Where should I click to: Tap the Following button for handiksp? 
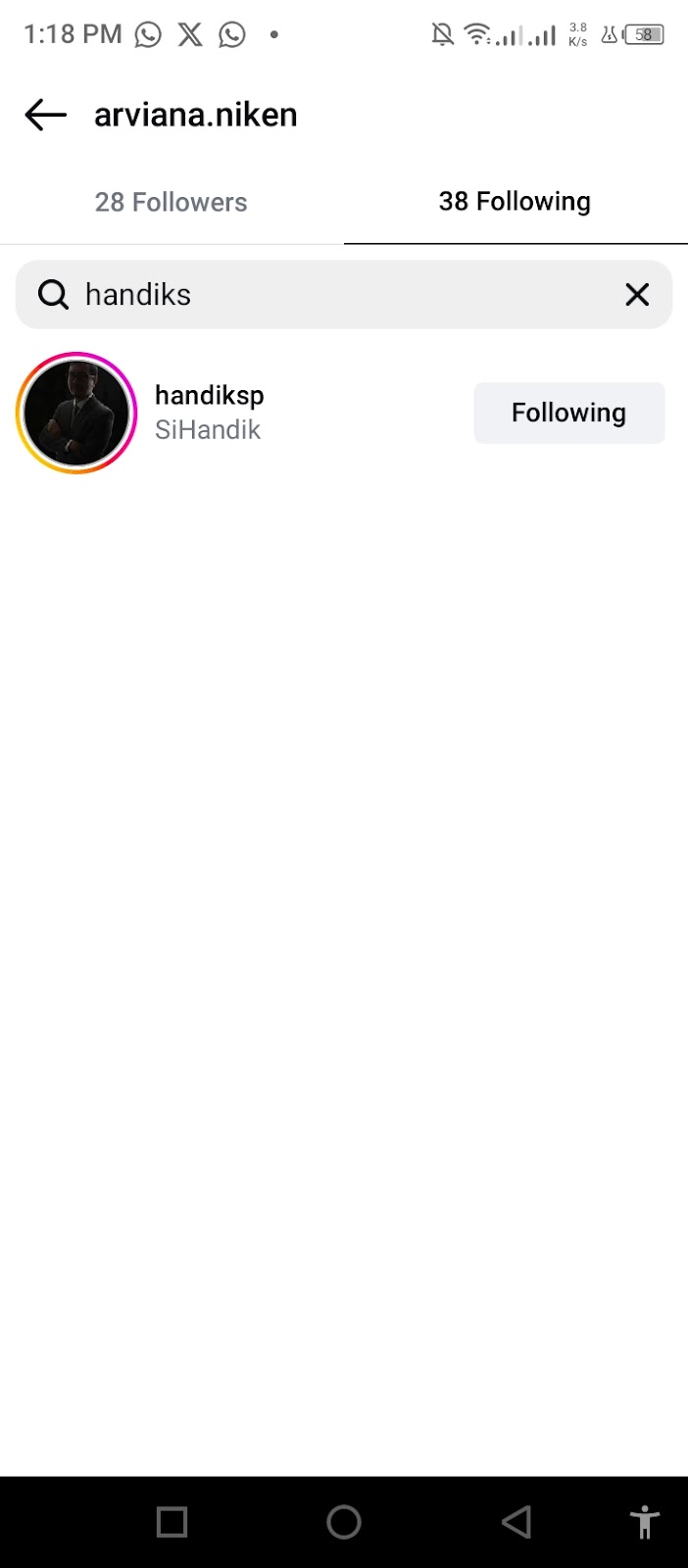[568, 413]
